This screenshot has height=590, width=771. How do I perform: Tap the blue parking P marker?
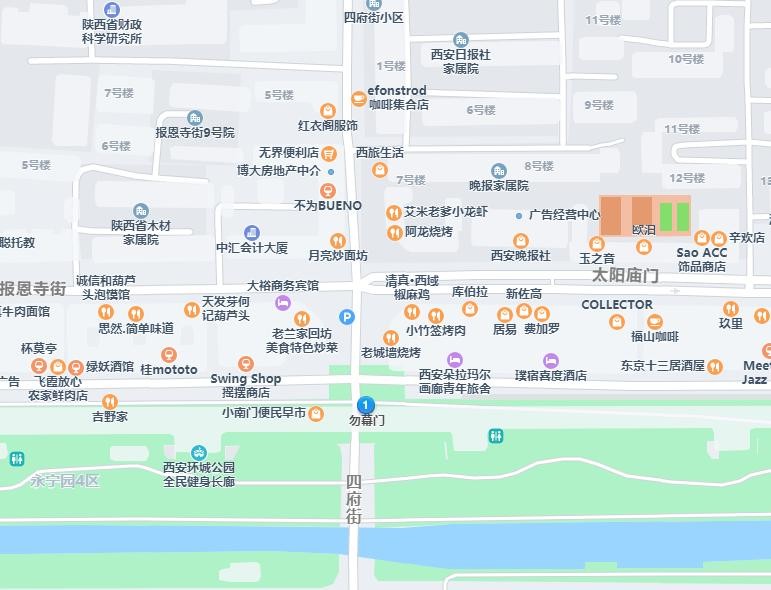coord(347,317)
